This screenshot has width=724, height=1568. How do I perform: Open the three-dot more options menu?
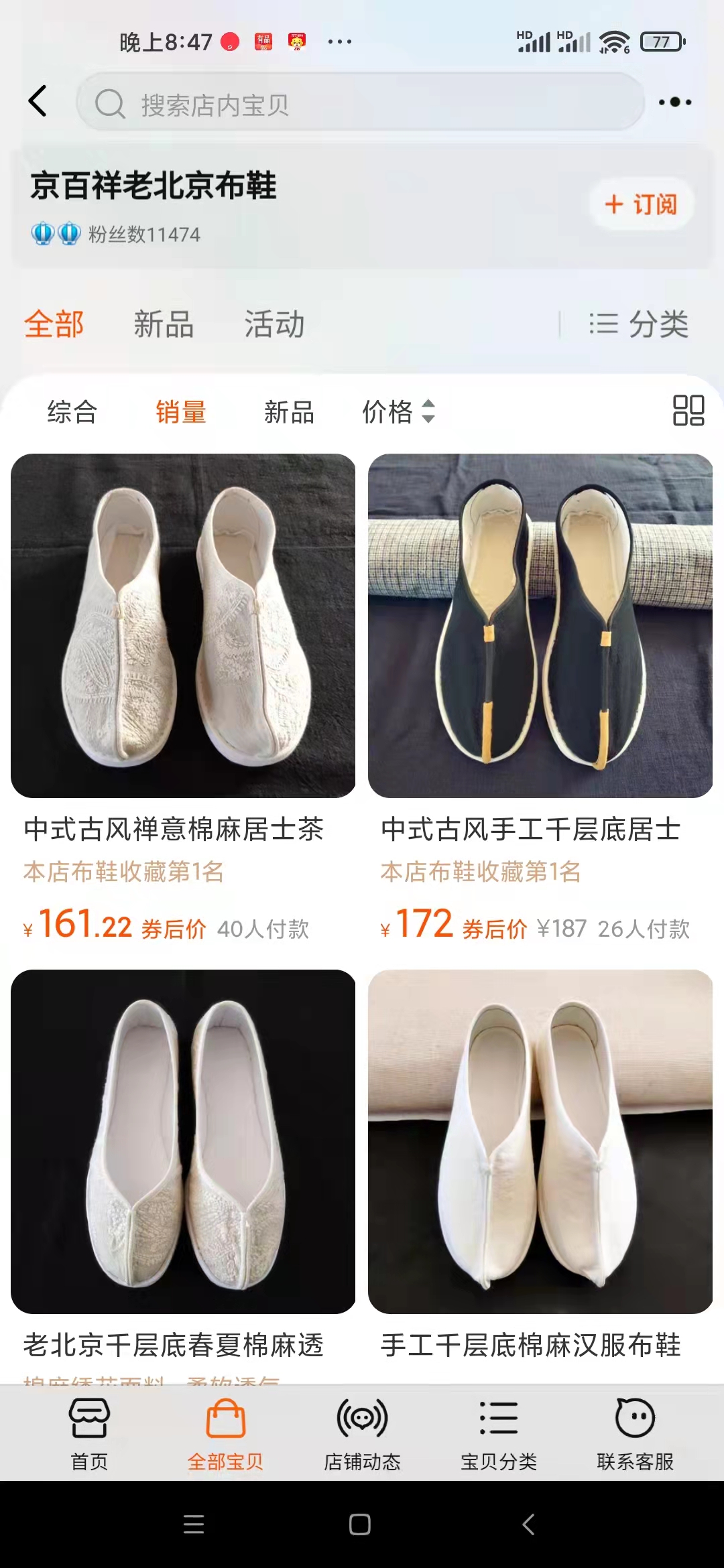click(674, 103)
